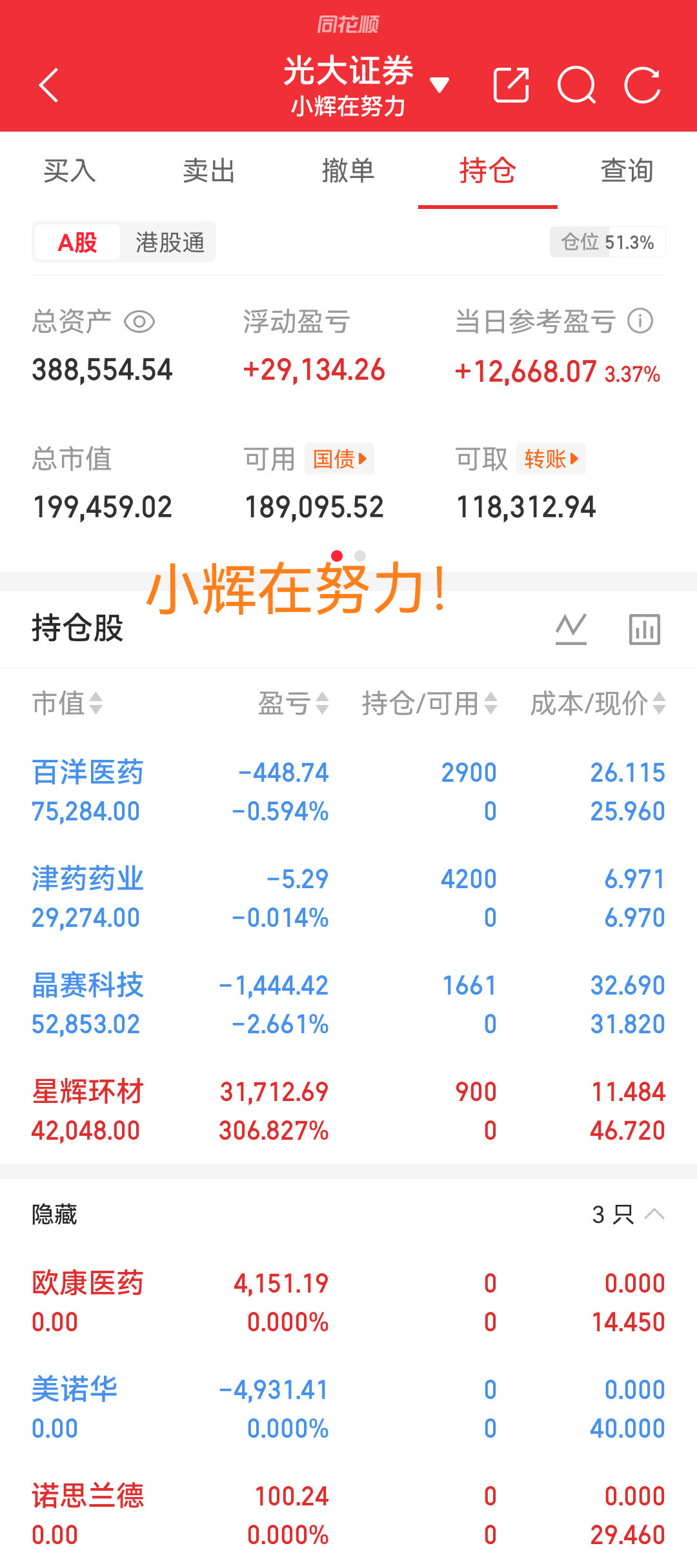The width and height of the screenshot is (697, 1568).
Task: Select the 港股通 segment
Action: point(170,243)
